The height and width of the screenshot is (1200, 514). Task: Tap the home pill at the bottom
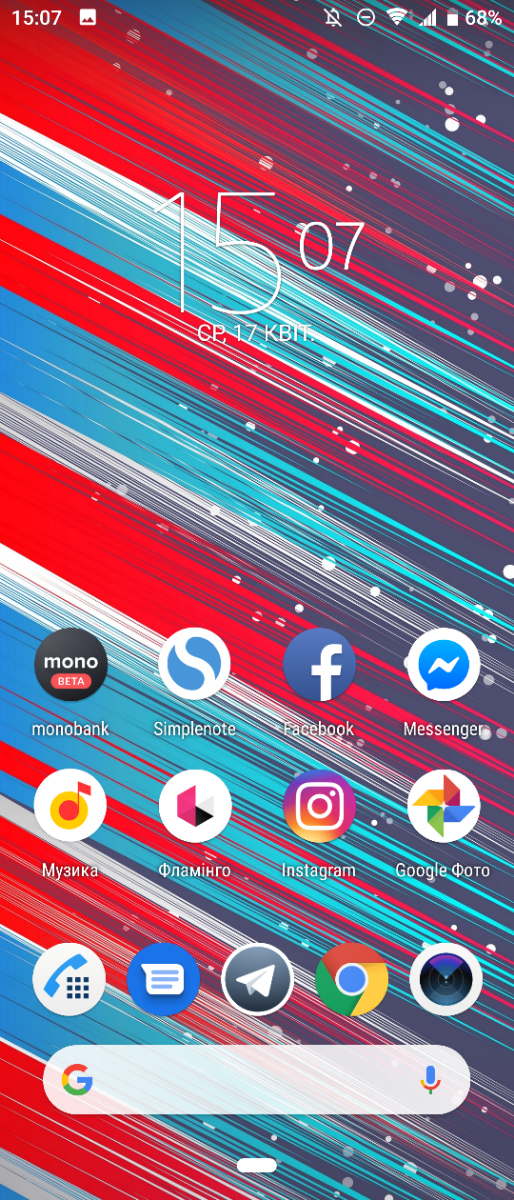257,1165
